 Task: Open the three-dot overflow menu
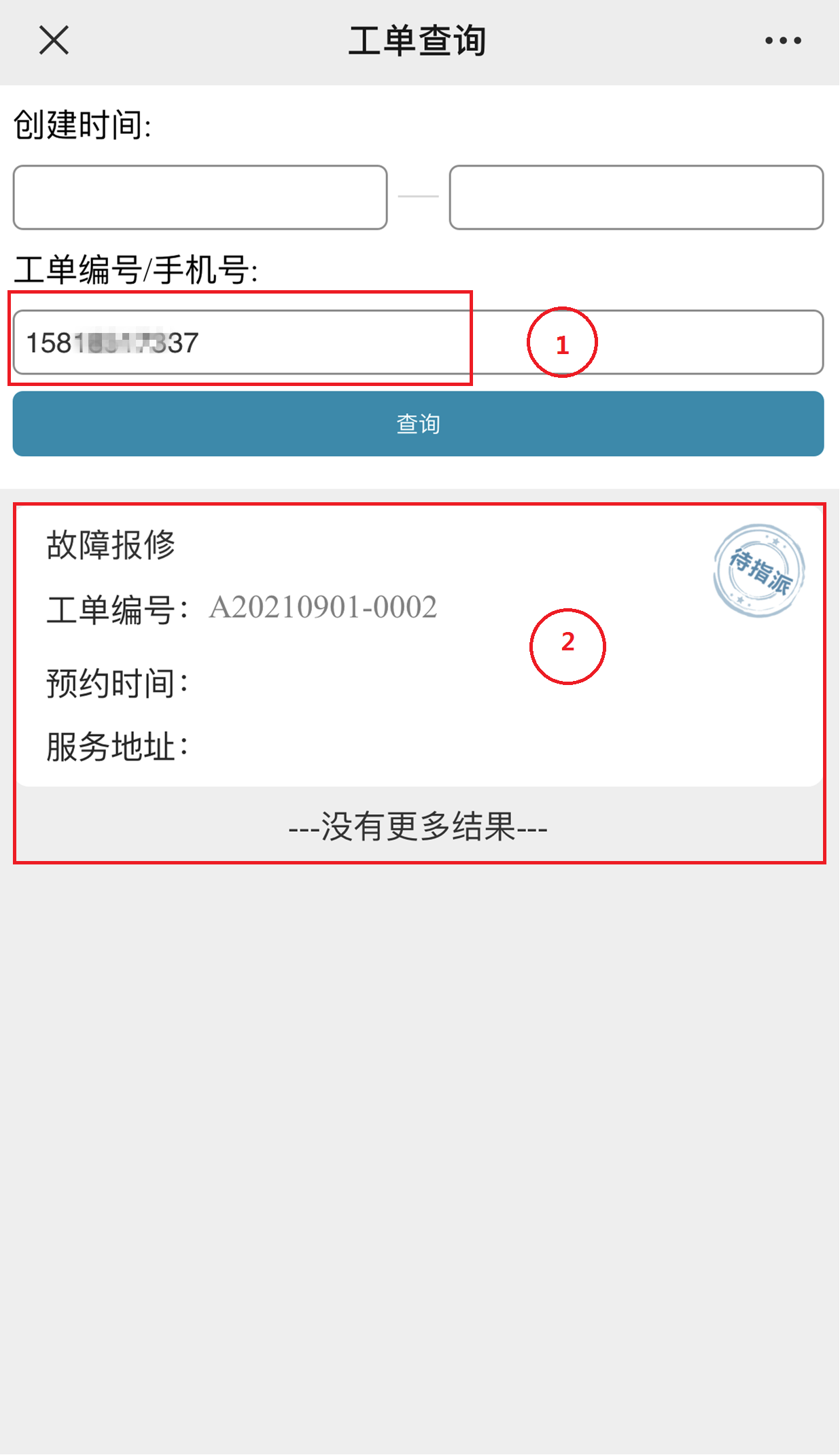point(783,41)
